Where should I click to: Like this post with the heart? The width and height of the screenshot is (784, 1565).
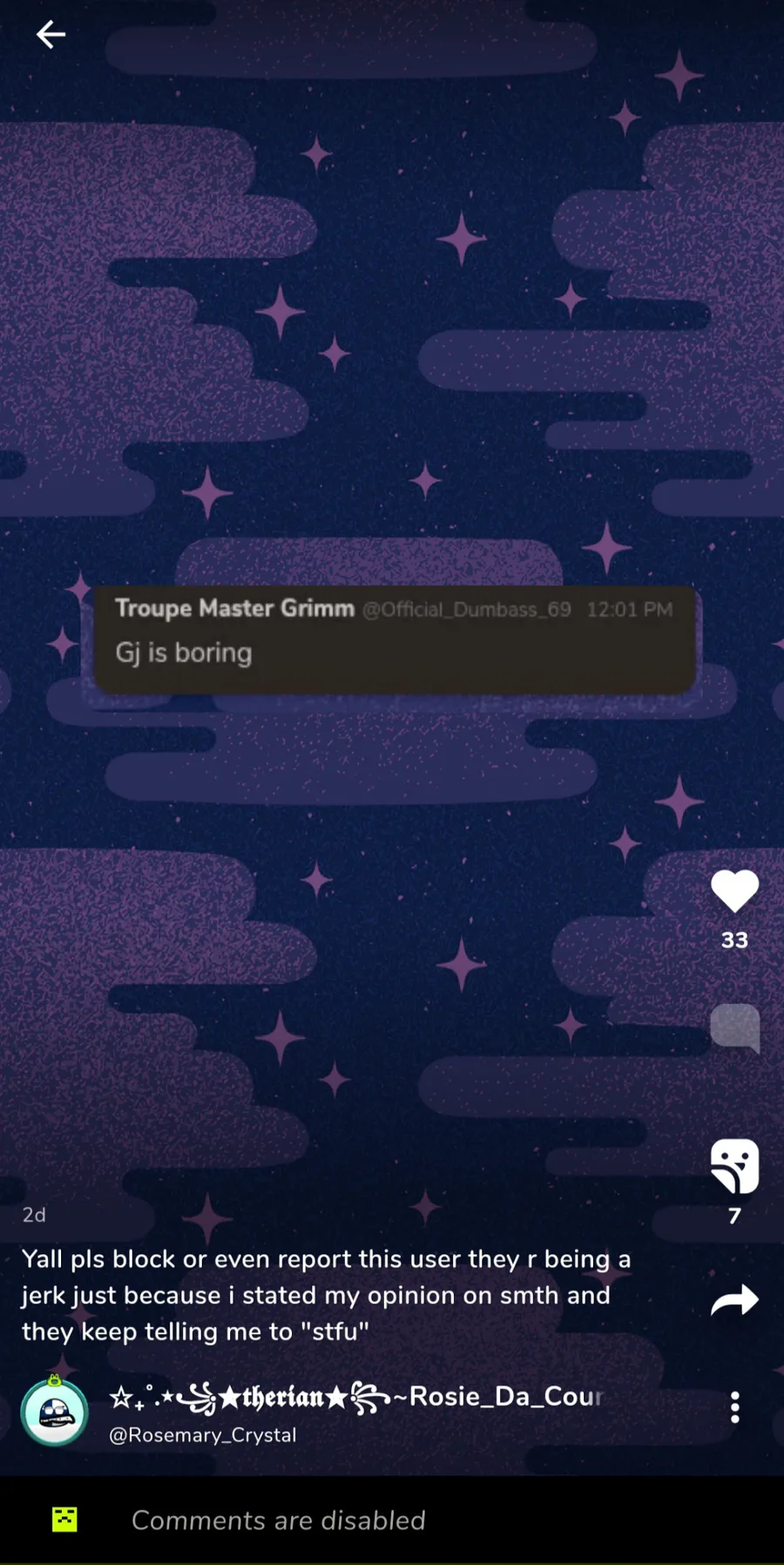734,891
